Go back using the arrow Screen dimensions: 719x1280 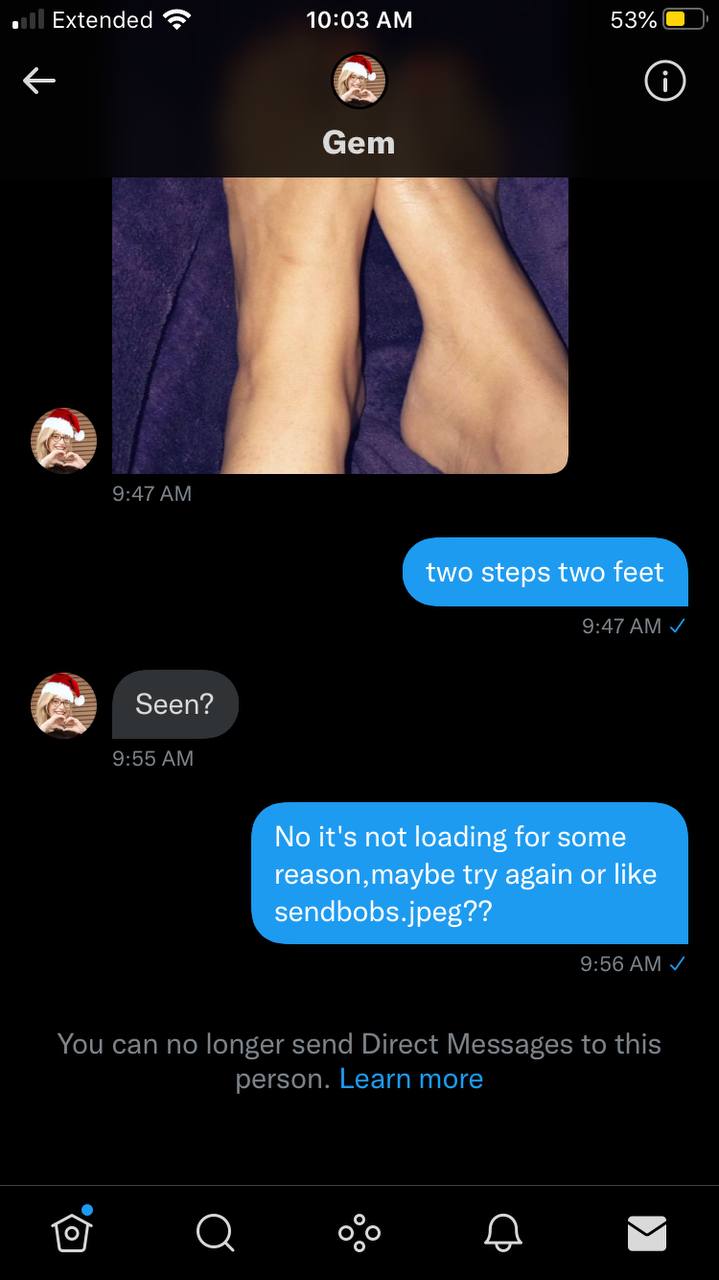tap(39, 81)
